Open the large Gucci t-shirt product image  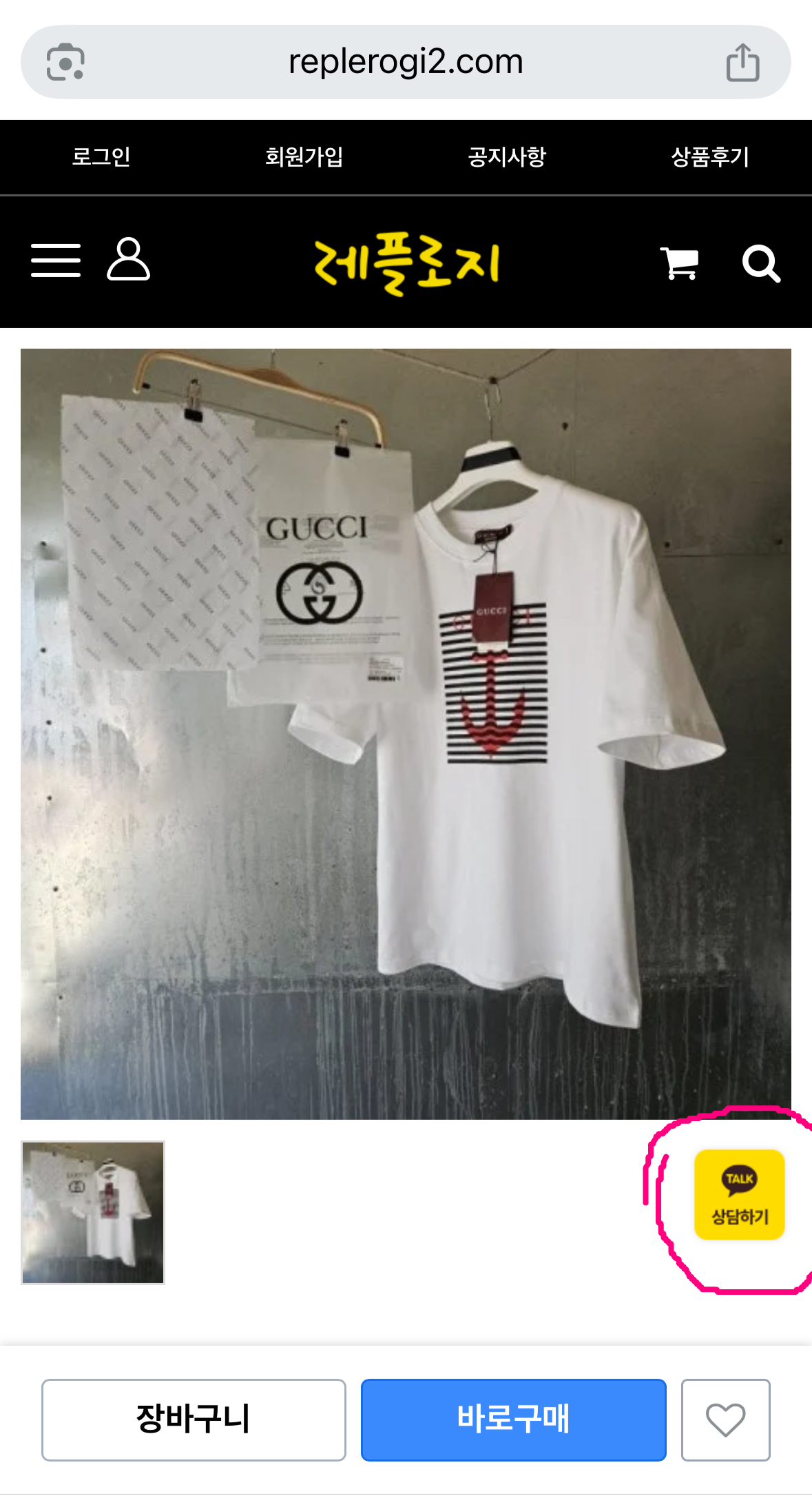(x=406, y=734)
